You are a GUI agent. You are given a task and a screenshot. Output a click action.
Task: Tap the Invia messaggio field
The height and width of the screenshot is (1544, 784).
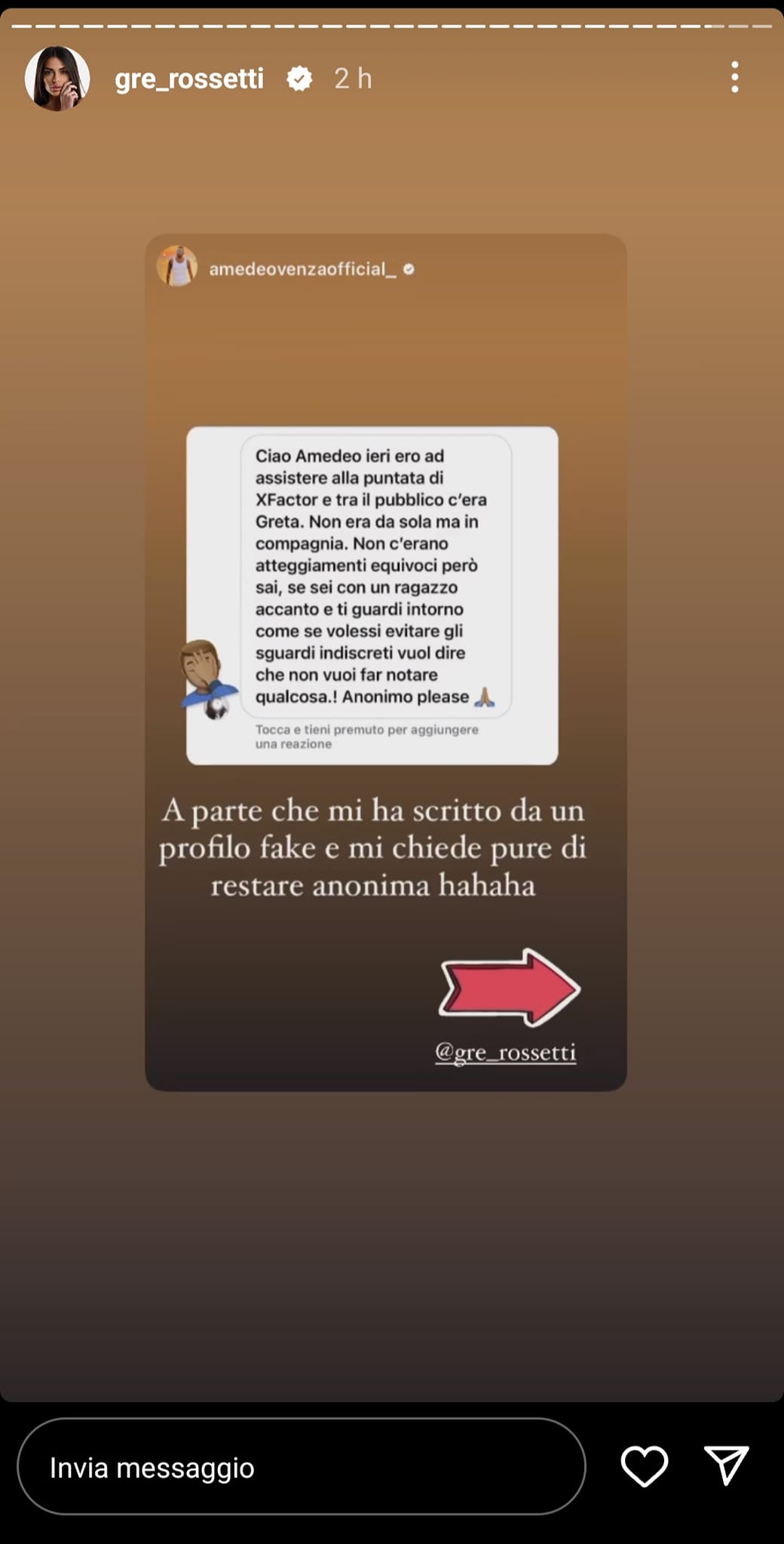click(x=302, y=1467)
